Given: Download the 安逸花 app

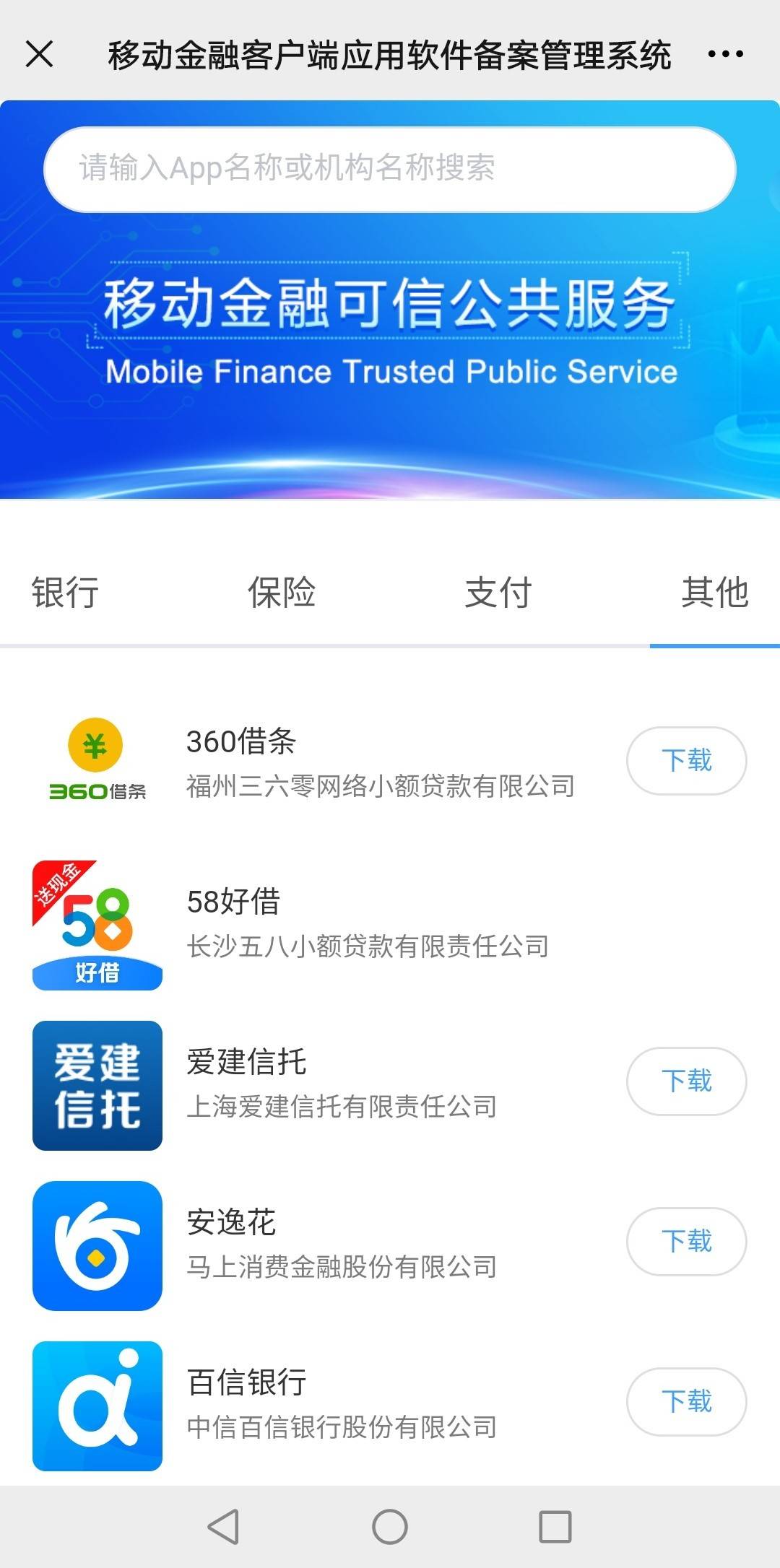Looking at the screenshot, I should (686, 1242).
